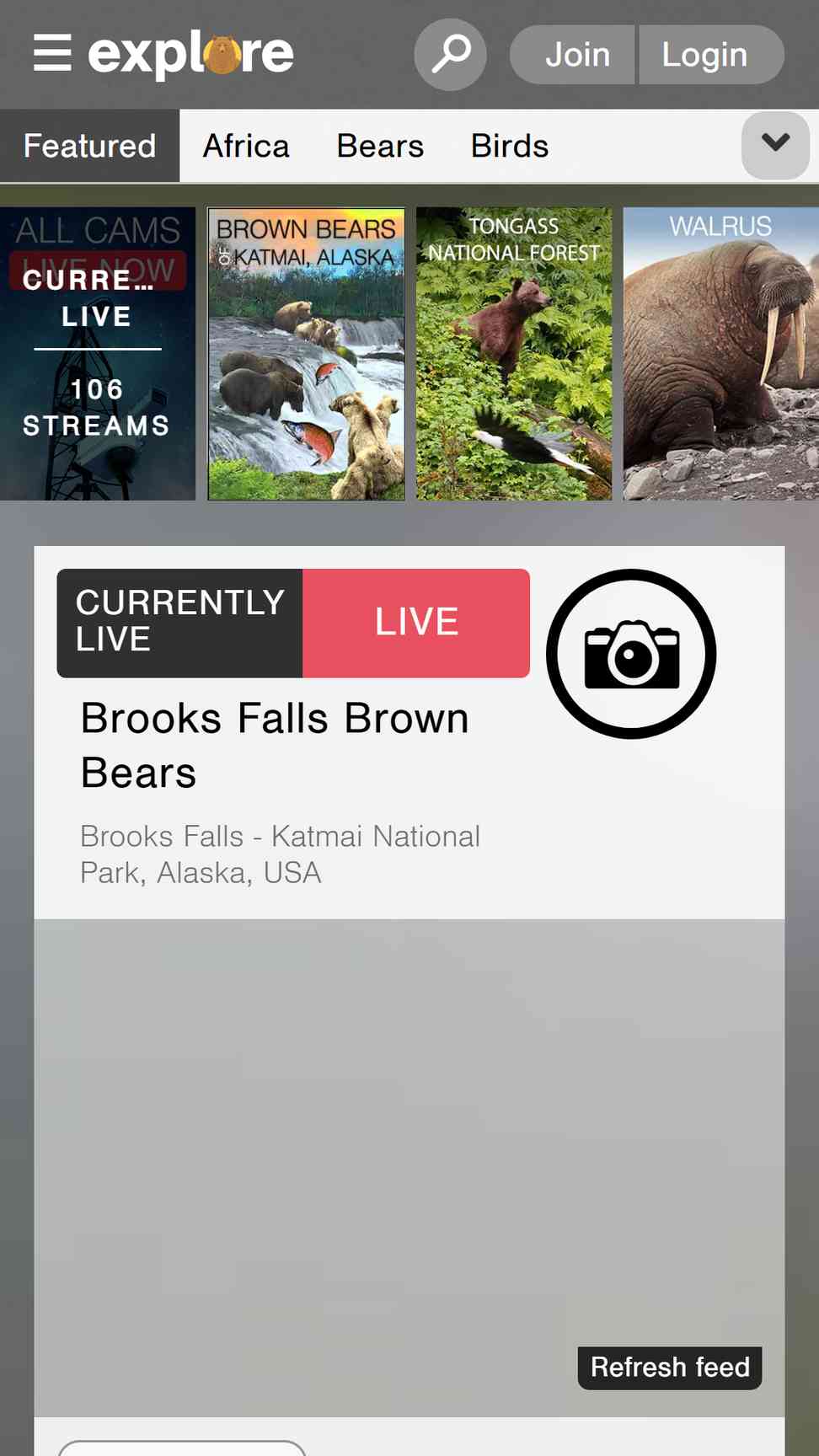Open the Brooks Falls Brown Bears title
Viewport: 819px width, 1456px height.
[x=275, y=746]
